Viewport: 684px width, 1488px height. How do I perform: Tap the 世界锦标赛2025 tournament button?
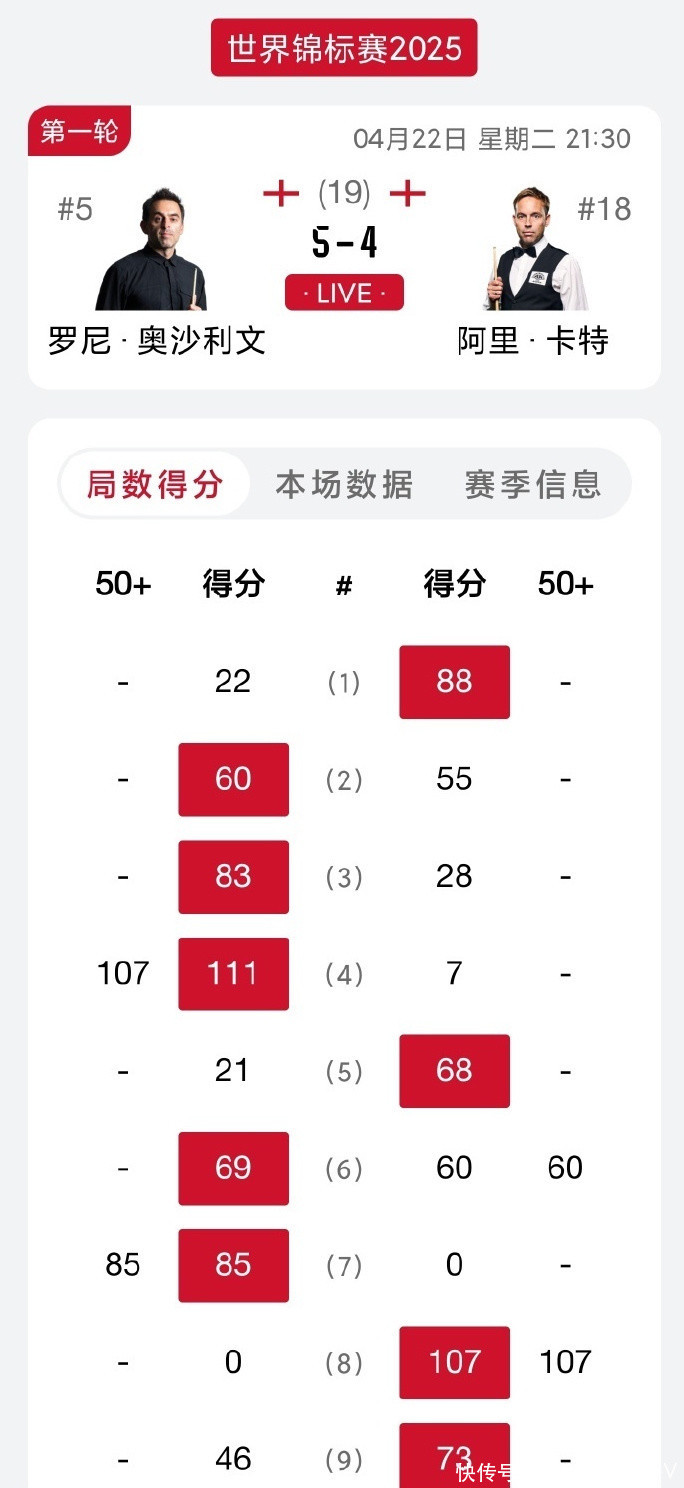click(x=344, y=48)
